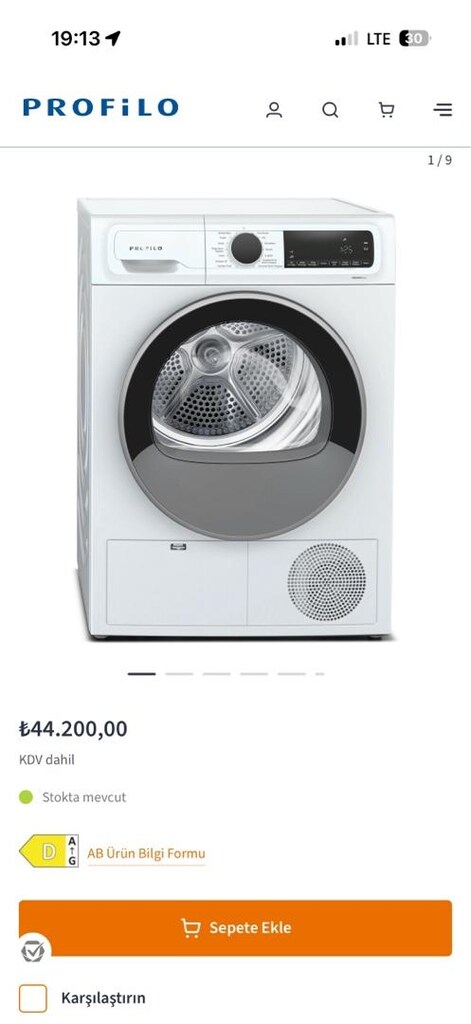The height and width of the screenshot is (1024, 471).
Task: Jump to the second image indicator
Action: point(179,673)
